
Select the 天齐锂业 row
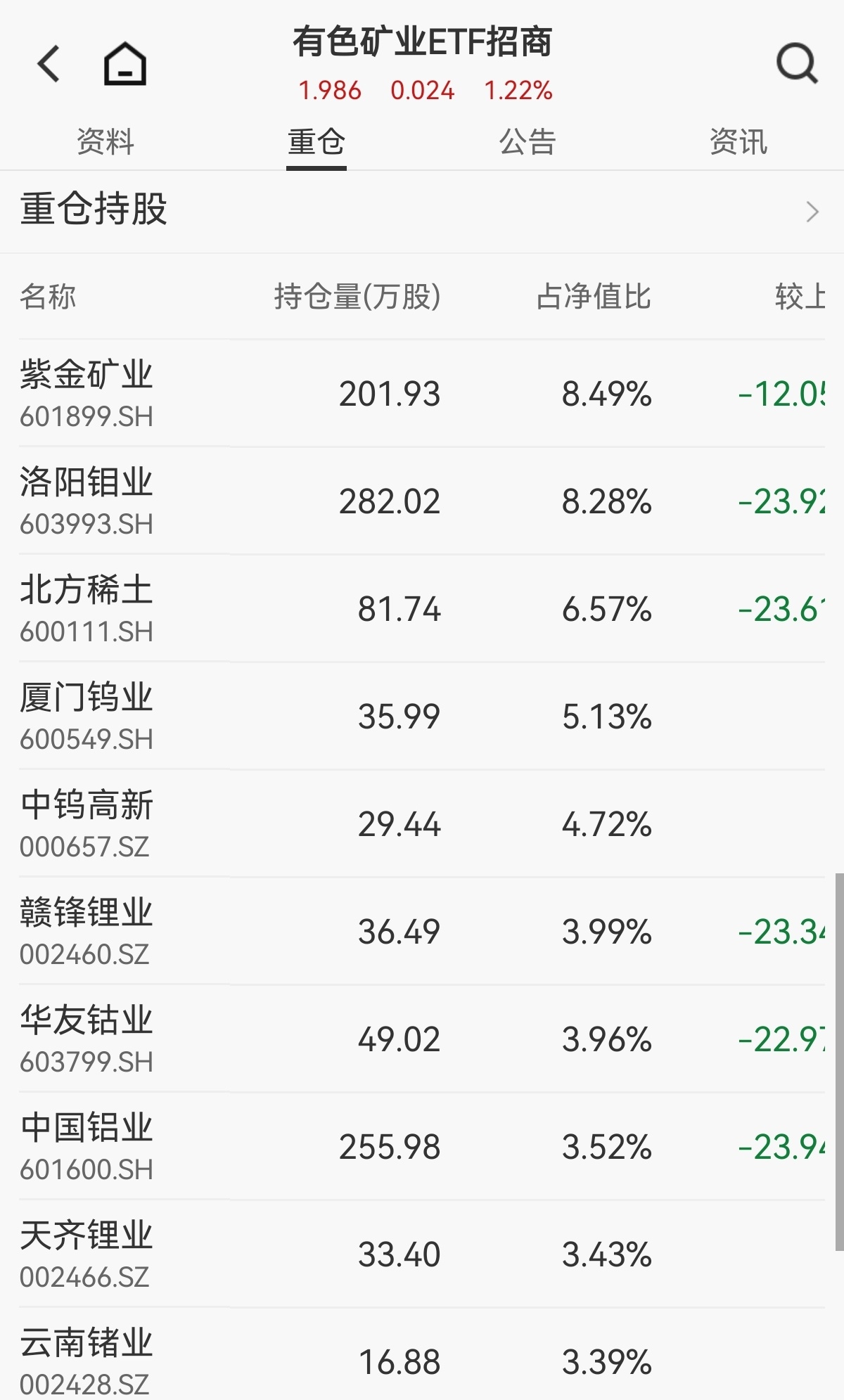(422, 1254)
